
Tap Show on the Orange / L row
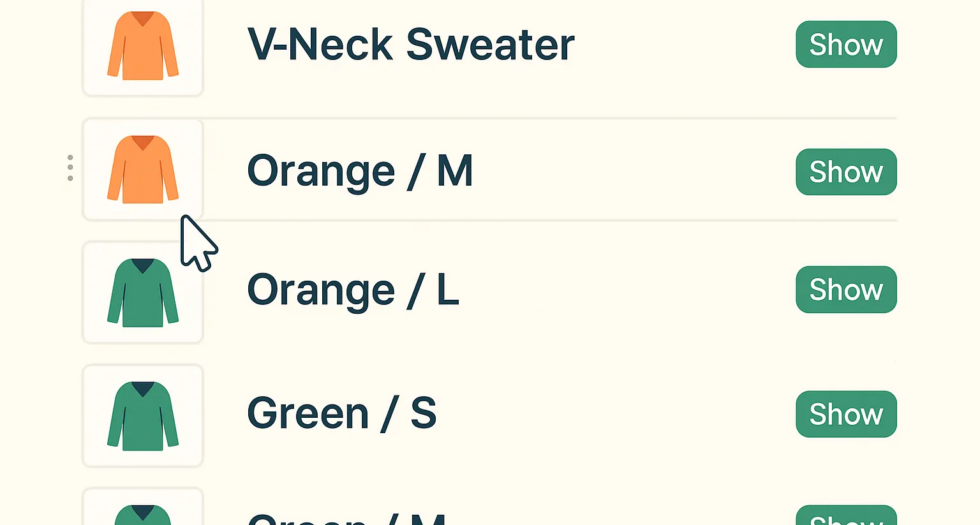click(x=846, y=290)
